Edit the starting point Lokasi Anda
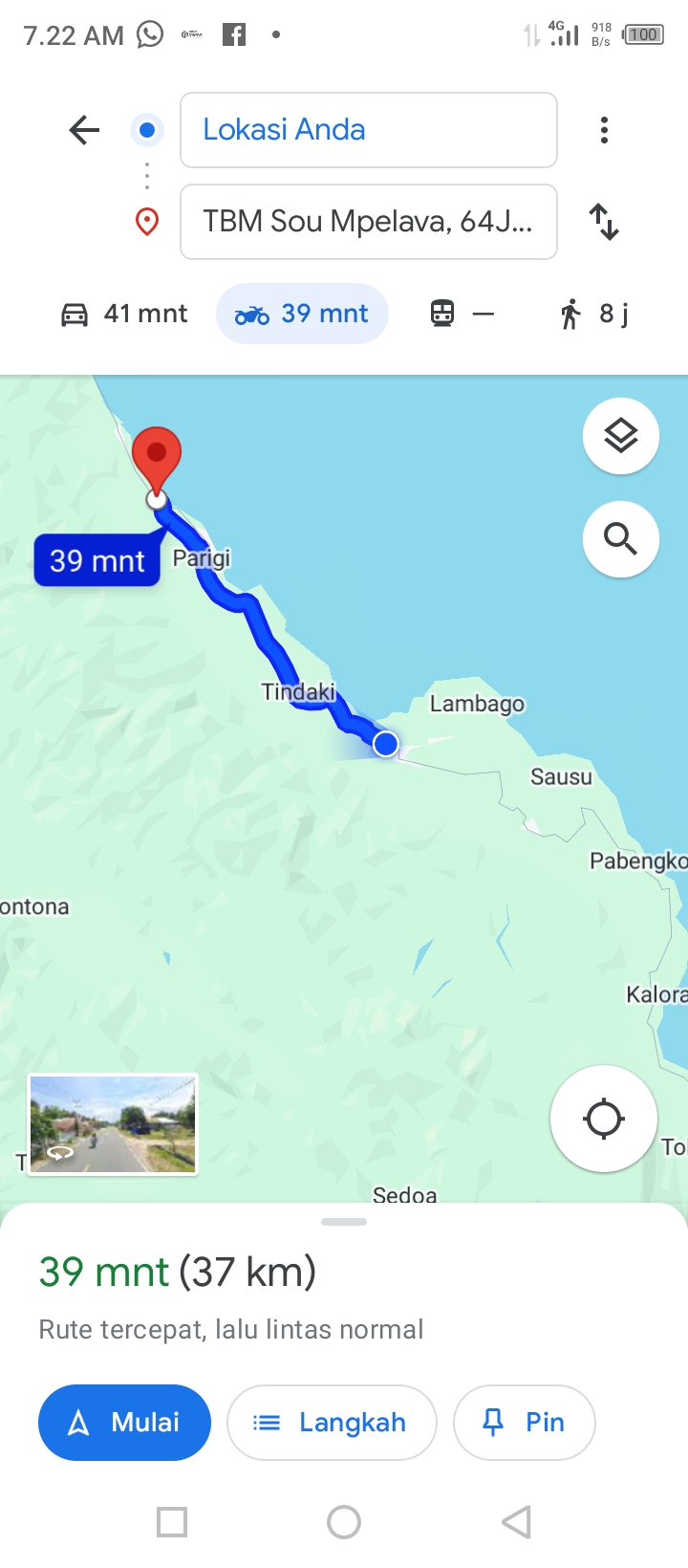This screenshot has width=688, height=1568. [369, 130]
